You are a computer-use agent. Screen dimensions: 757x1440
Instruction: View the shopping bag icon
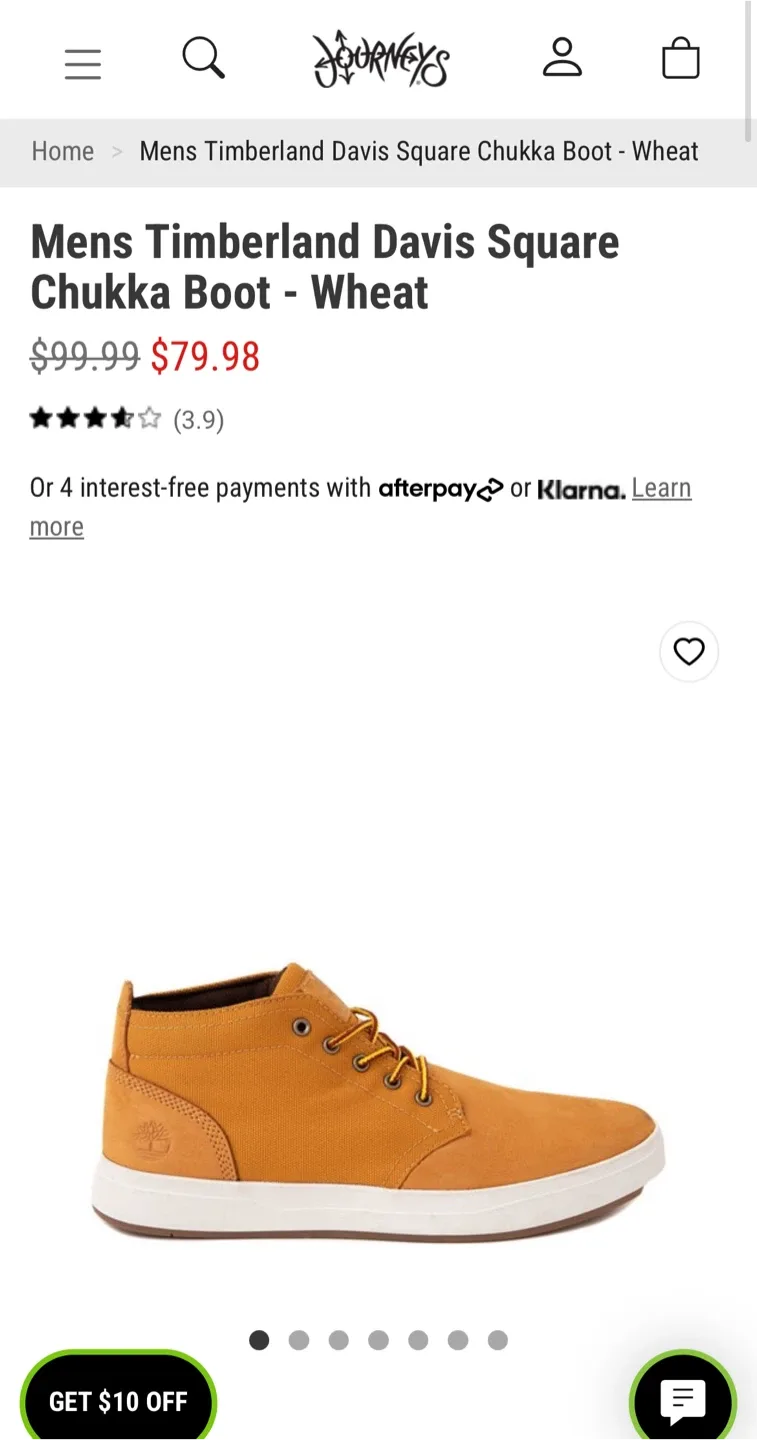click(x=681, y=59)
